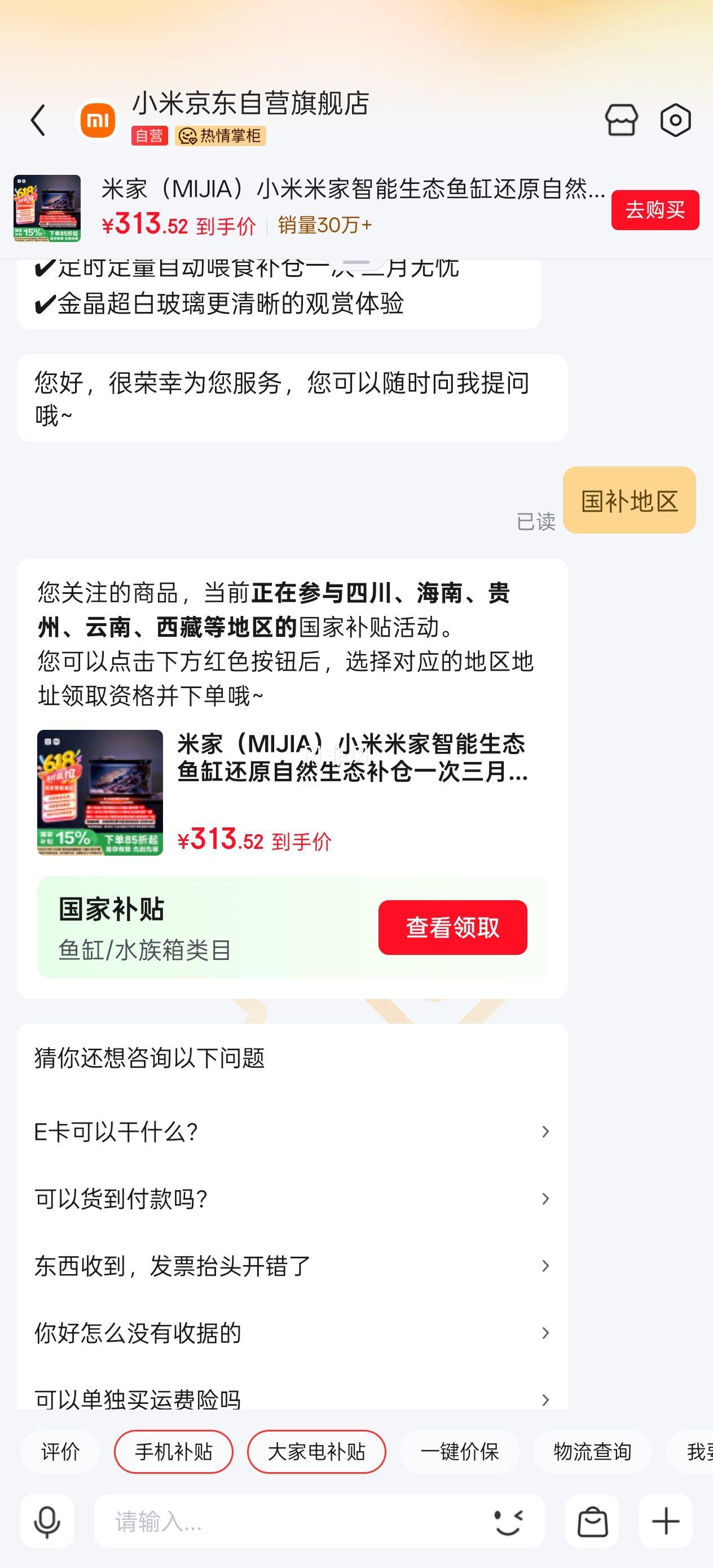Open chat settings hexagon icon
Image resolution: width=713 pixels, height=1568 pixels.
tap(675, 120)
